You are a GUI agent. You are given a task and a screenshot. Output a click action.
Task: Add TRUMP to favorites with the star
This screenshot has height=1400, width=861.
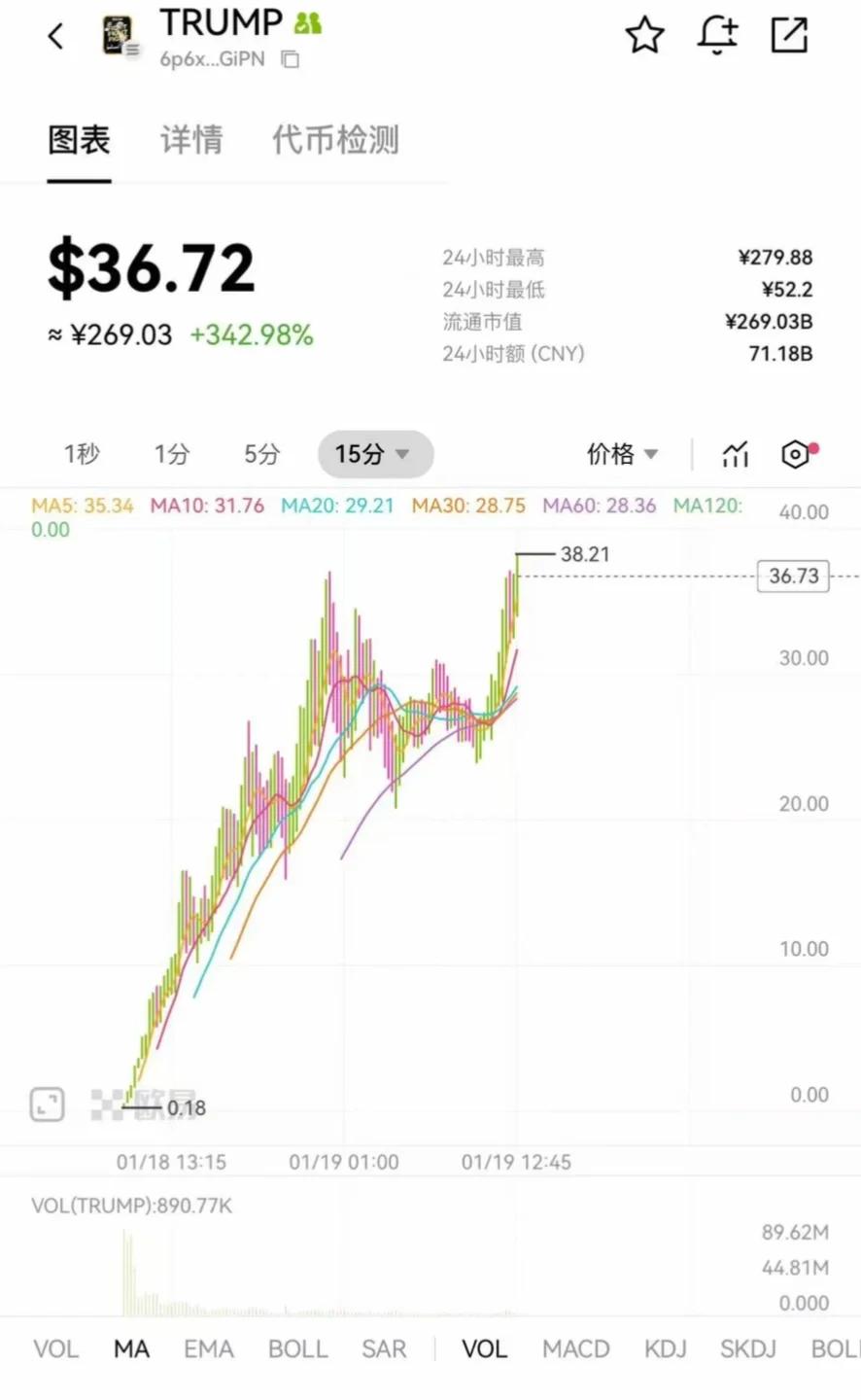644,36
